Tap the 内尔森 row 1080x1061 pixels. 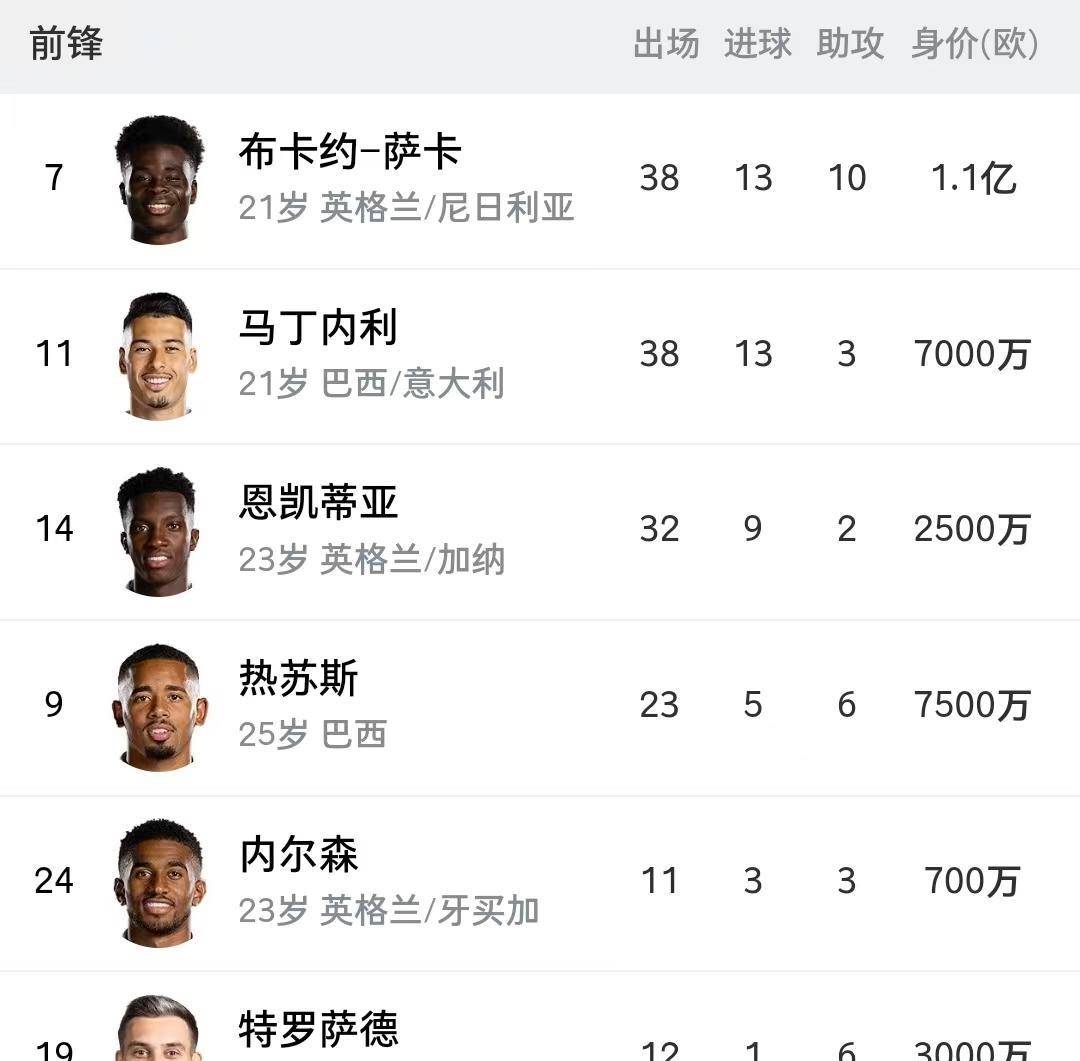(298, 856)
